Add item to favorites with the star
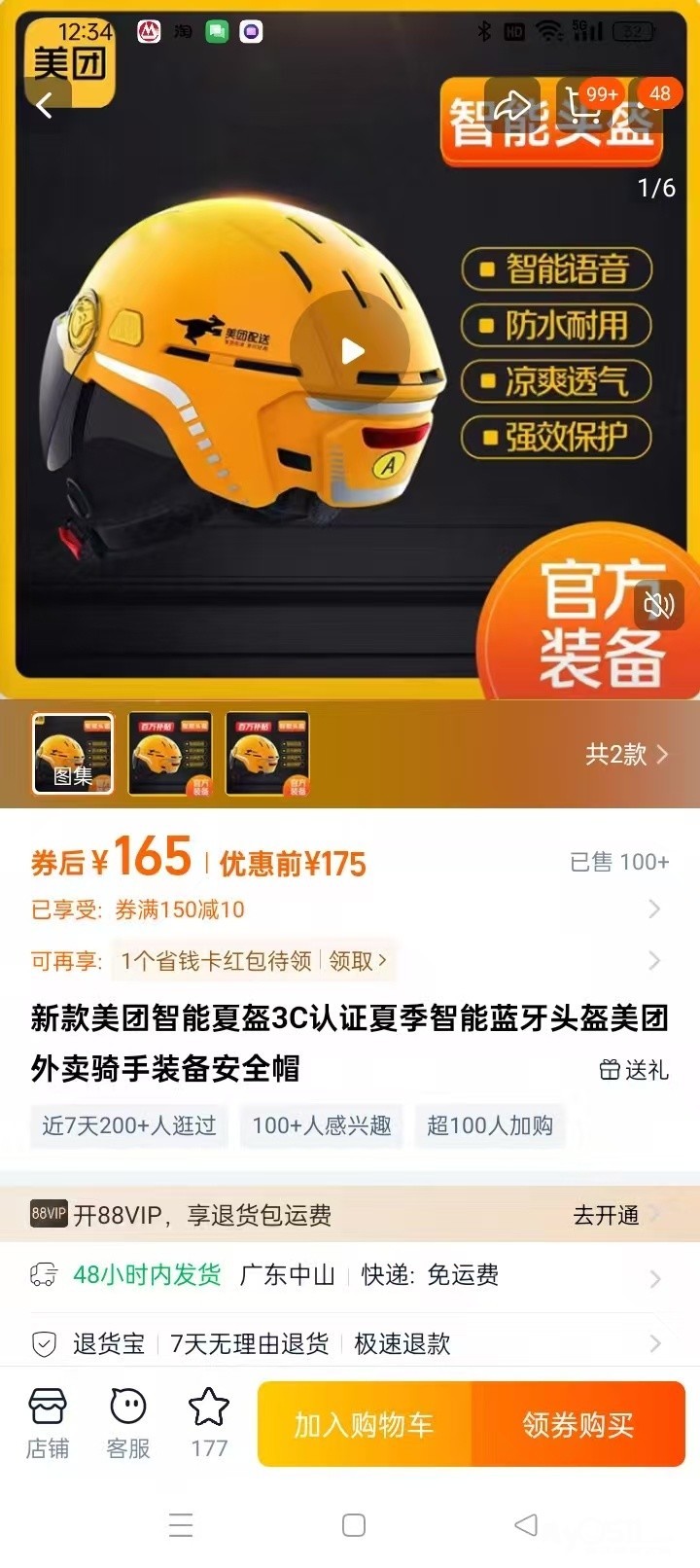 point(209,1420)
